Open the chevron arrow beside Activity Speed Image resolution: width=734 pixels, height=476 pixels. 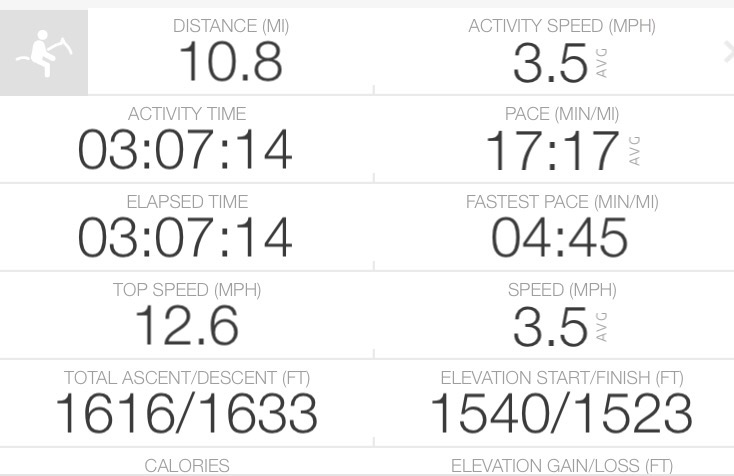[727, 53]
